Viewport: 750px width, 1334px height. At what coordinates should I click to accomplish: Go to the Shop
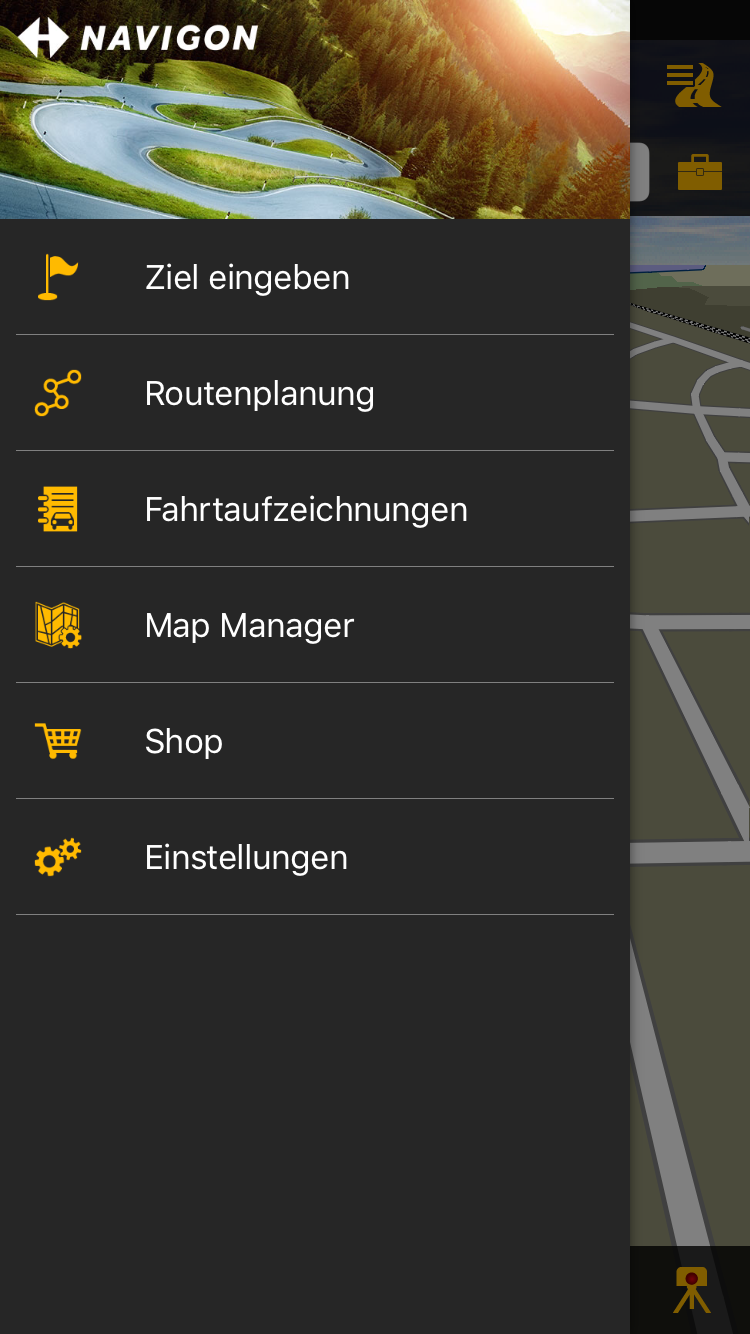(x=184, y=741)
